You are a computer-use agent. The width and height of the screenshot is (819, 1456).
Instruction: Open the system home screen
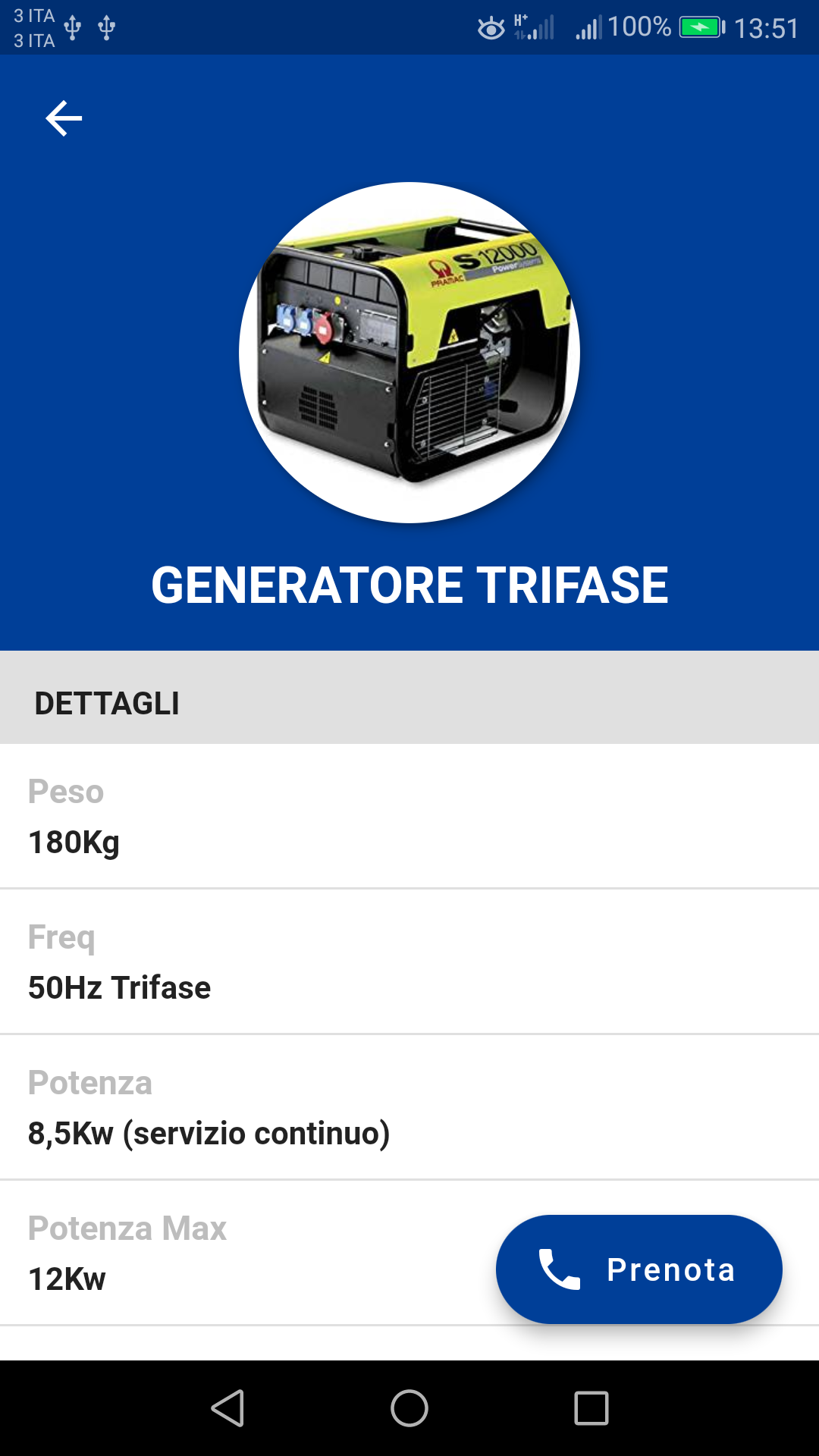409,1408
